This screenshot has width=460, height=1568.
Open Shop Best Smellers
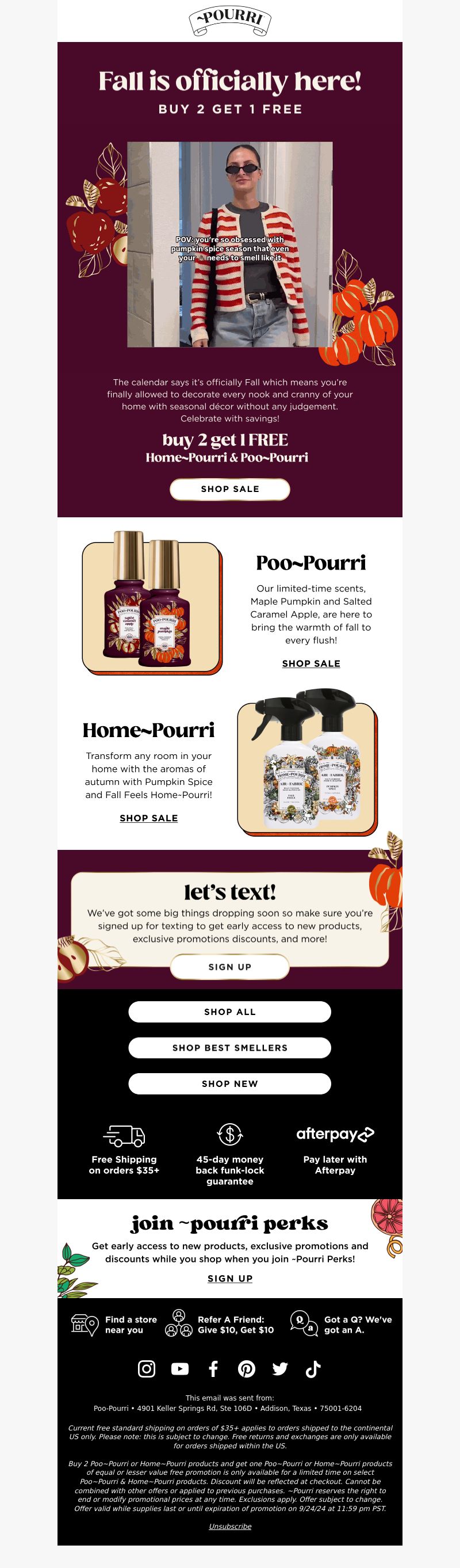pos(229,1048)
